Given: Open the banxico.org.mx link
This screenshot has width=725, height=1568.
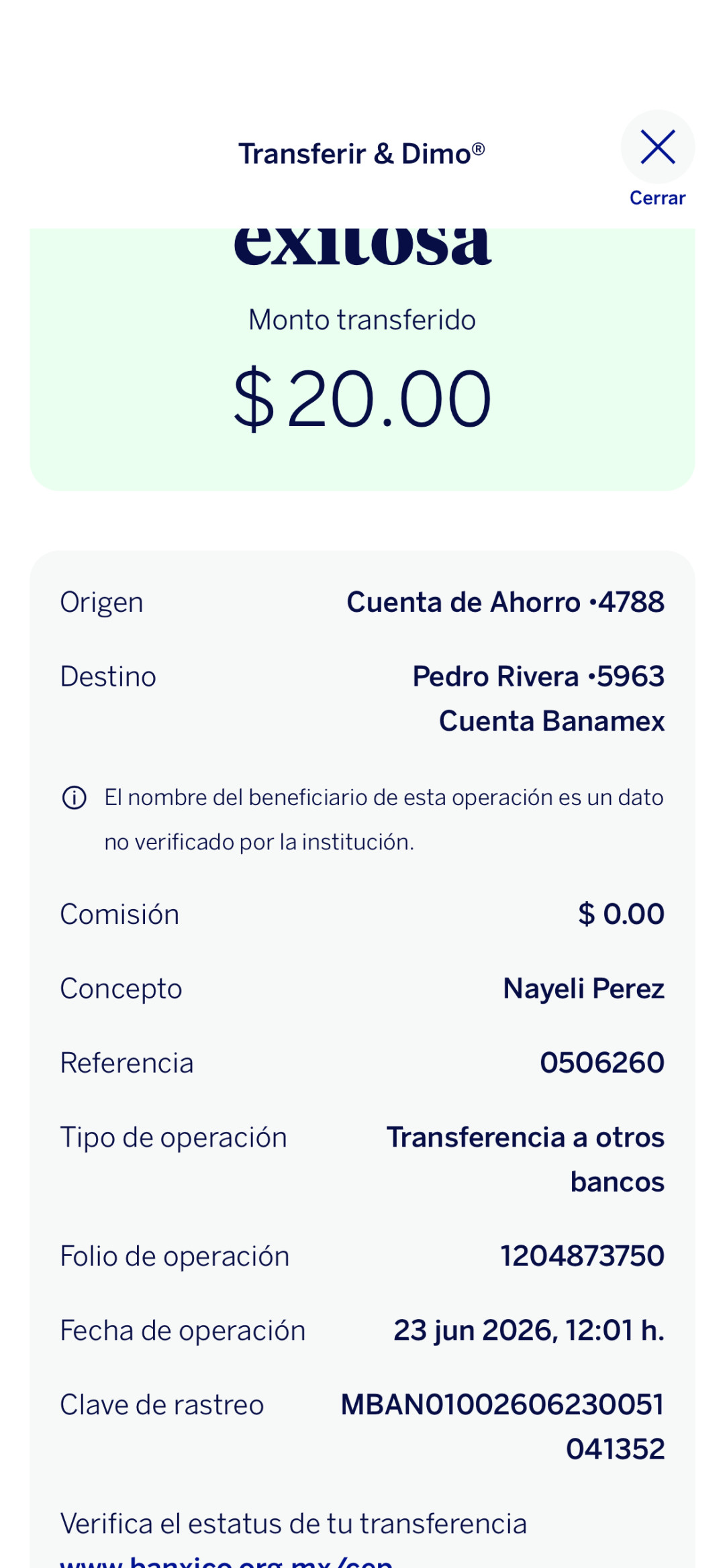Looking at the screenshot, I should click(226, 1561).
